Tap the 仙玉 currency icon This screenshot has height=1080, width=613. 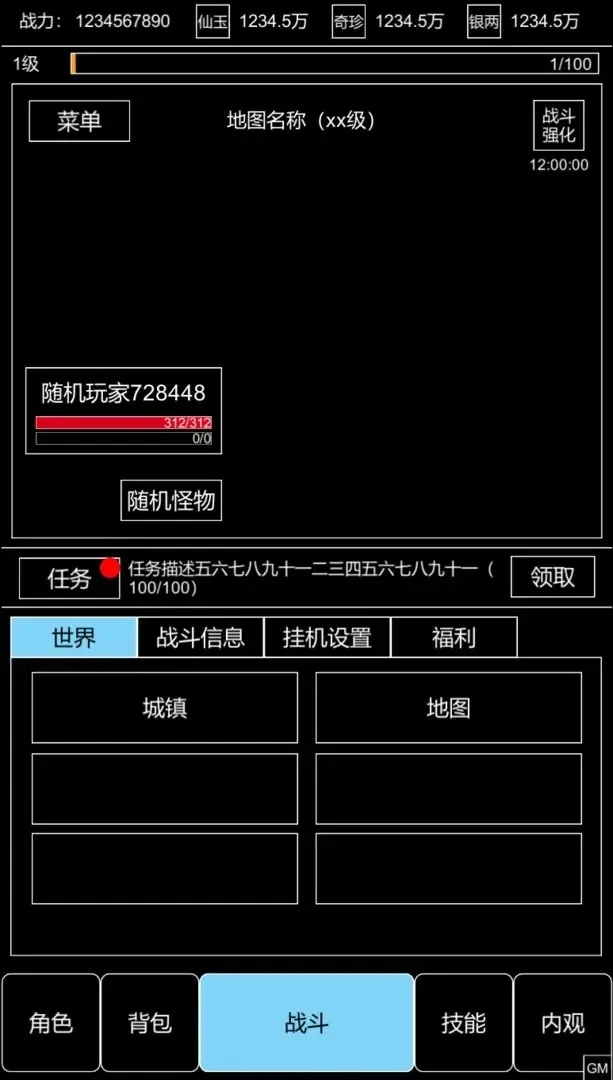pos(213,21)
